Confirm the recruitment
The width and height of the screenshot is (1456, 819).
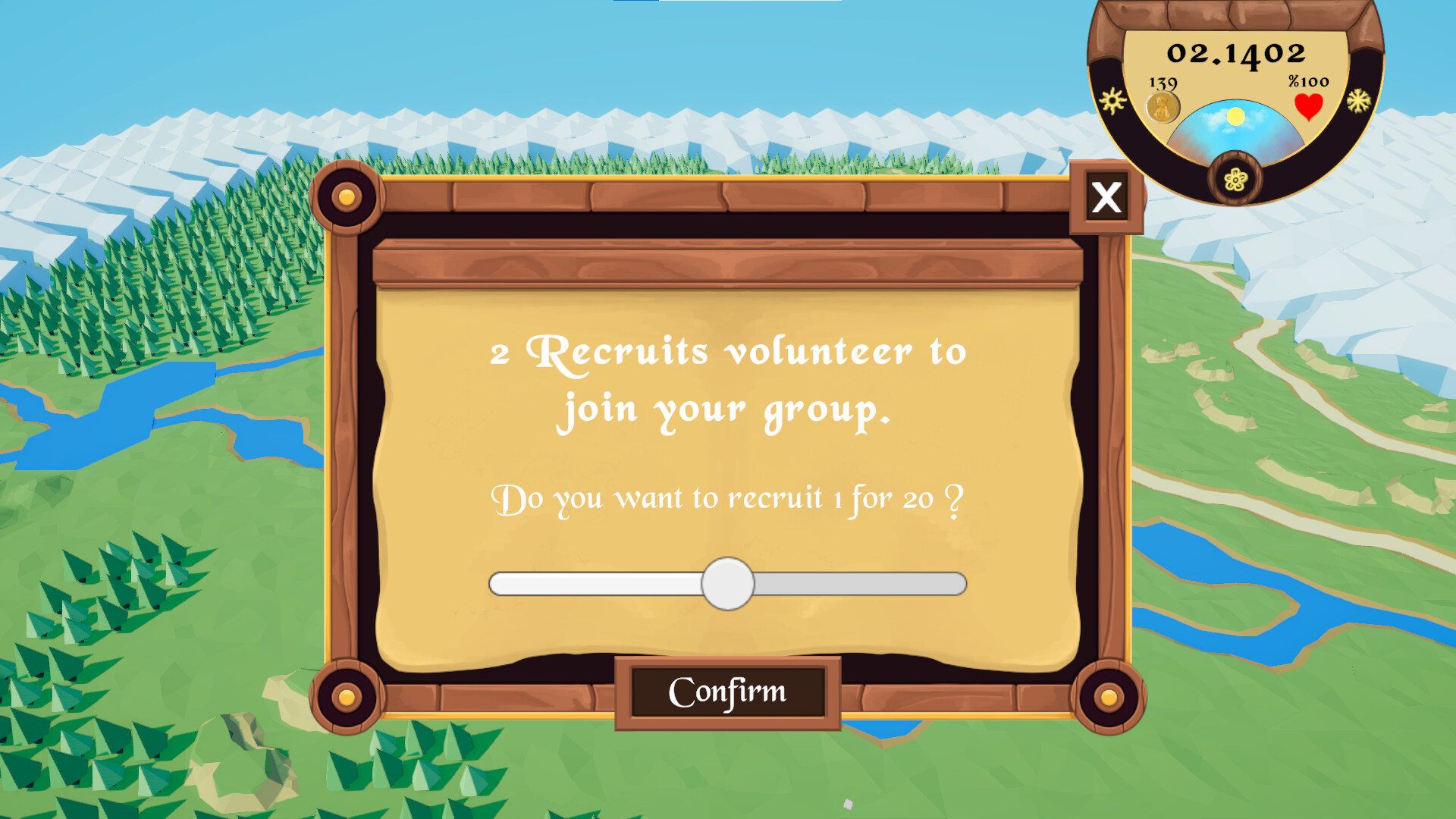(x=727, y=692)
